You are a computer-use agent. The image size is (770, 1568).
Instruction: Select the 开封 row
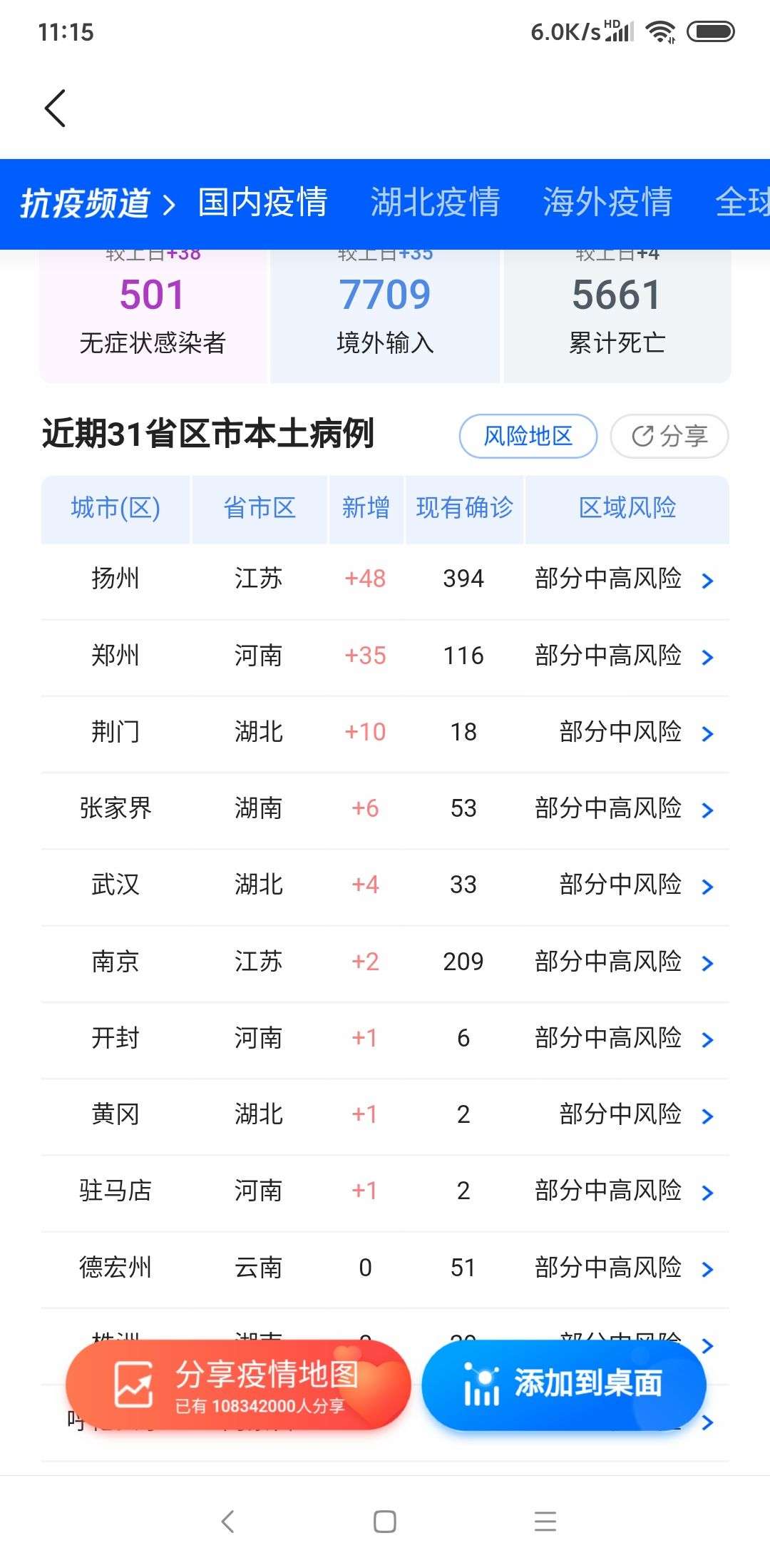click(385, 1039)
